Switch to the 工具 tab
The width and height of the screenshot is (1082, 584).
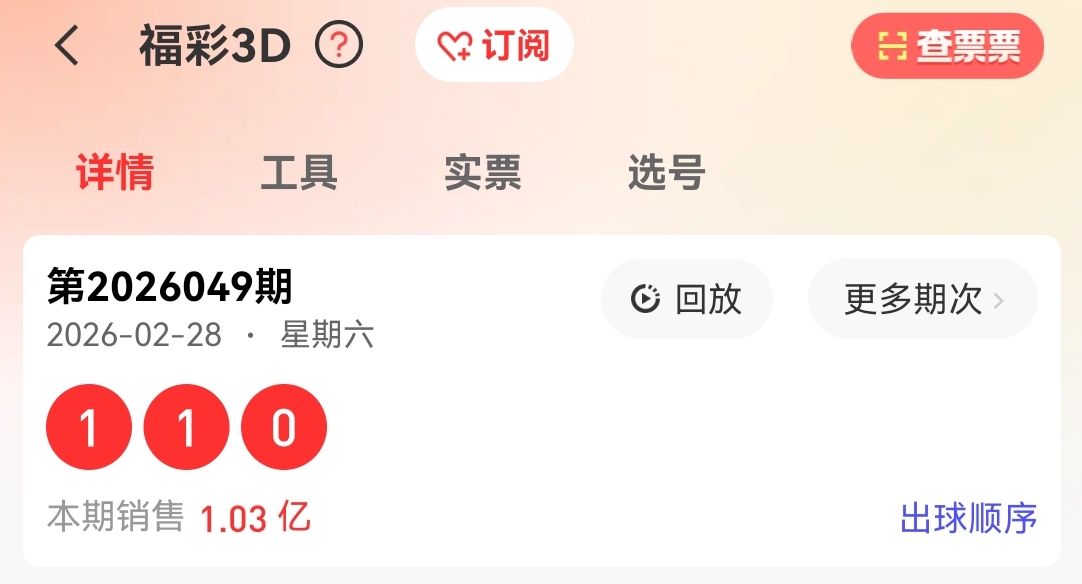[299, 173]
